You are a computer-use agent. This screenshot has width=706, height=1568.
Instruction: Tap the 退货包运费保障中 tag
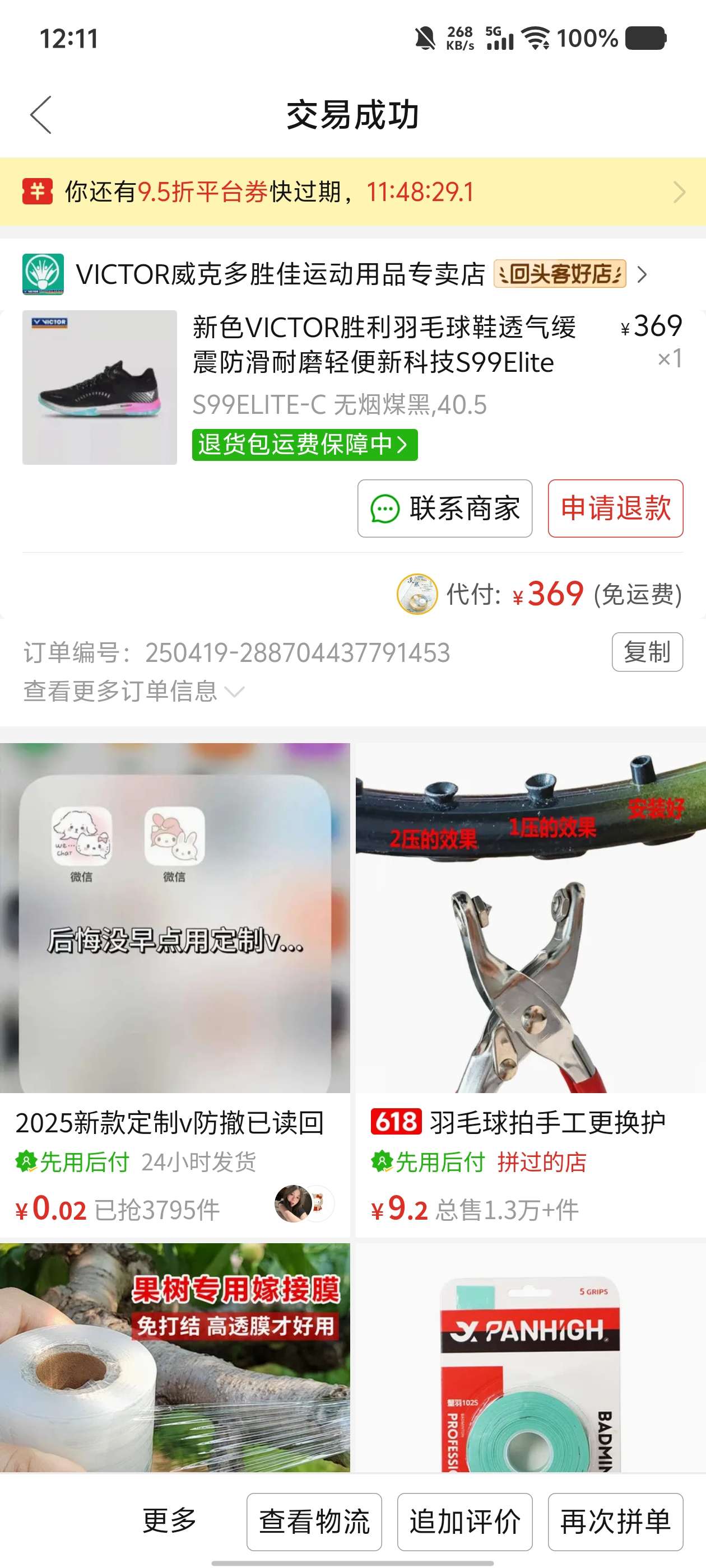point(304,444)
